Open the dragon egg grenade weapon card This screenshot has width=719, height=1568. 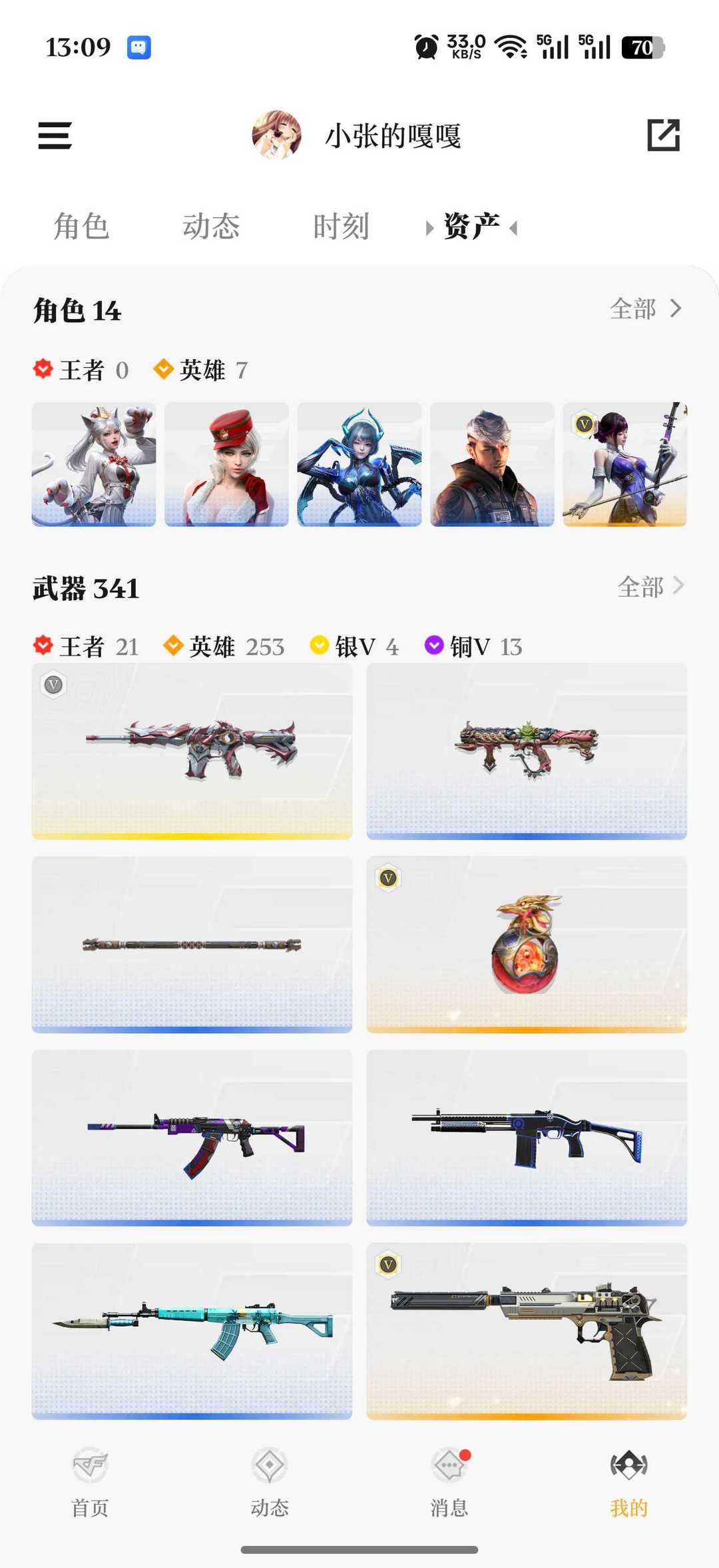click(527, 945)
